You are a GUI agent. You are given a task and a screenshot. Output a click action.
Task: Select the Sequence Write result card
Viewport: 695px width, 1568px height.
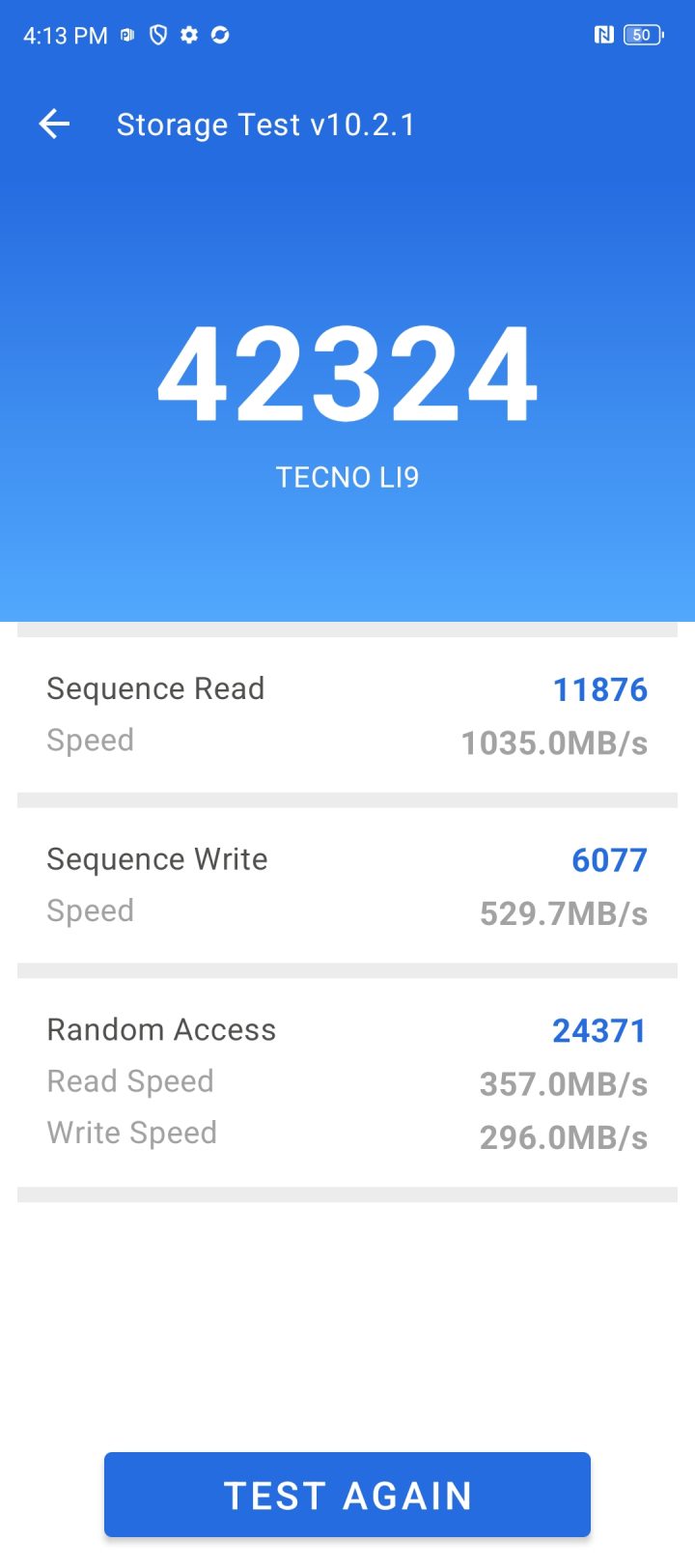click(347, 883)
